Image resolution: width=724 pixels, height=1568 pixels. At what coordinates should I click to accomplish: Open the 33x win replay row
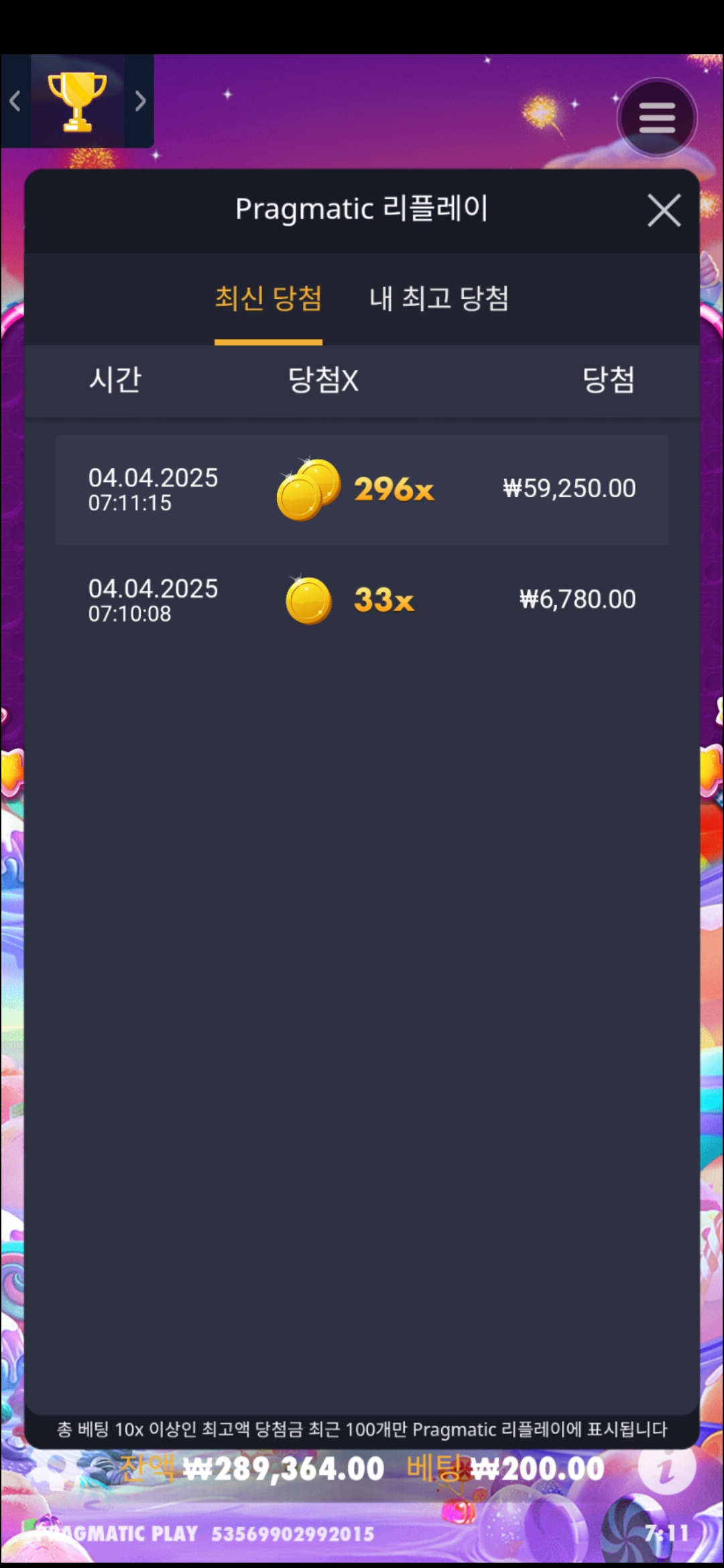tap(362, 600)
